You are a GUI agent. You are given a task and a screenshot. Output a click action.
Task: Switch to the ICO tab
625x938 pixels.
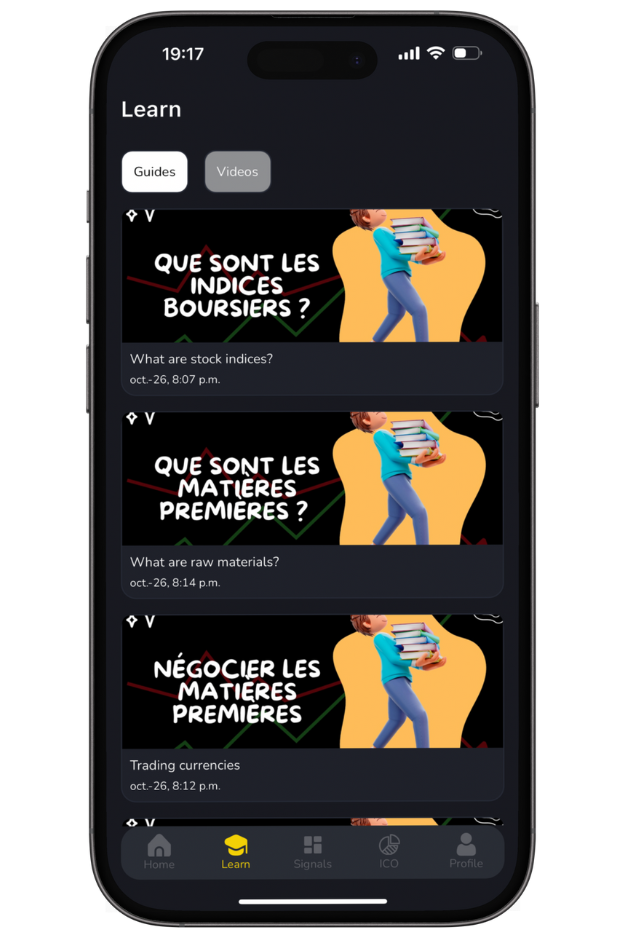coord(389,852)
